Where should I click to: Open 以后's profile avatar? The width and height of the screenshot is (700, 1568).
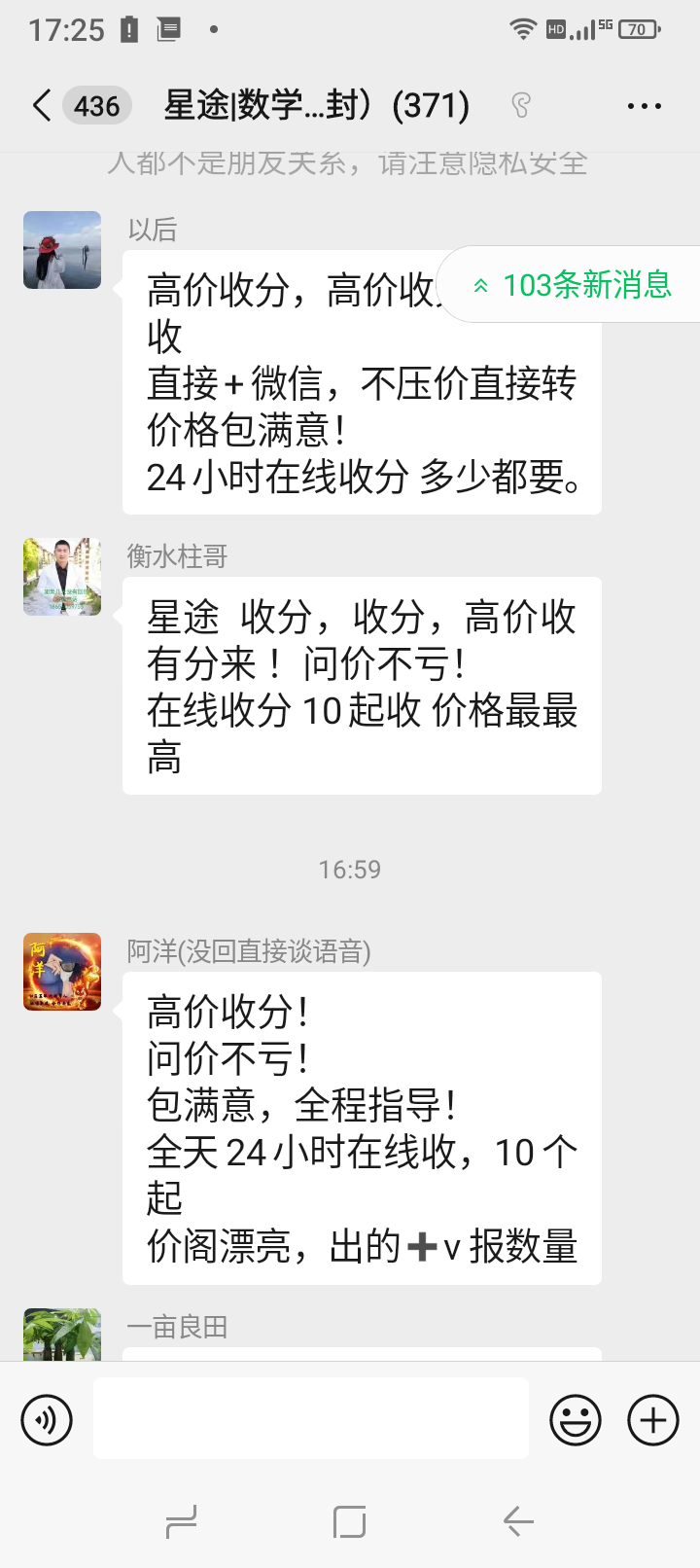pos(62,250)
